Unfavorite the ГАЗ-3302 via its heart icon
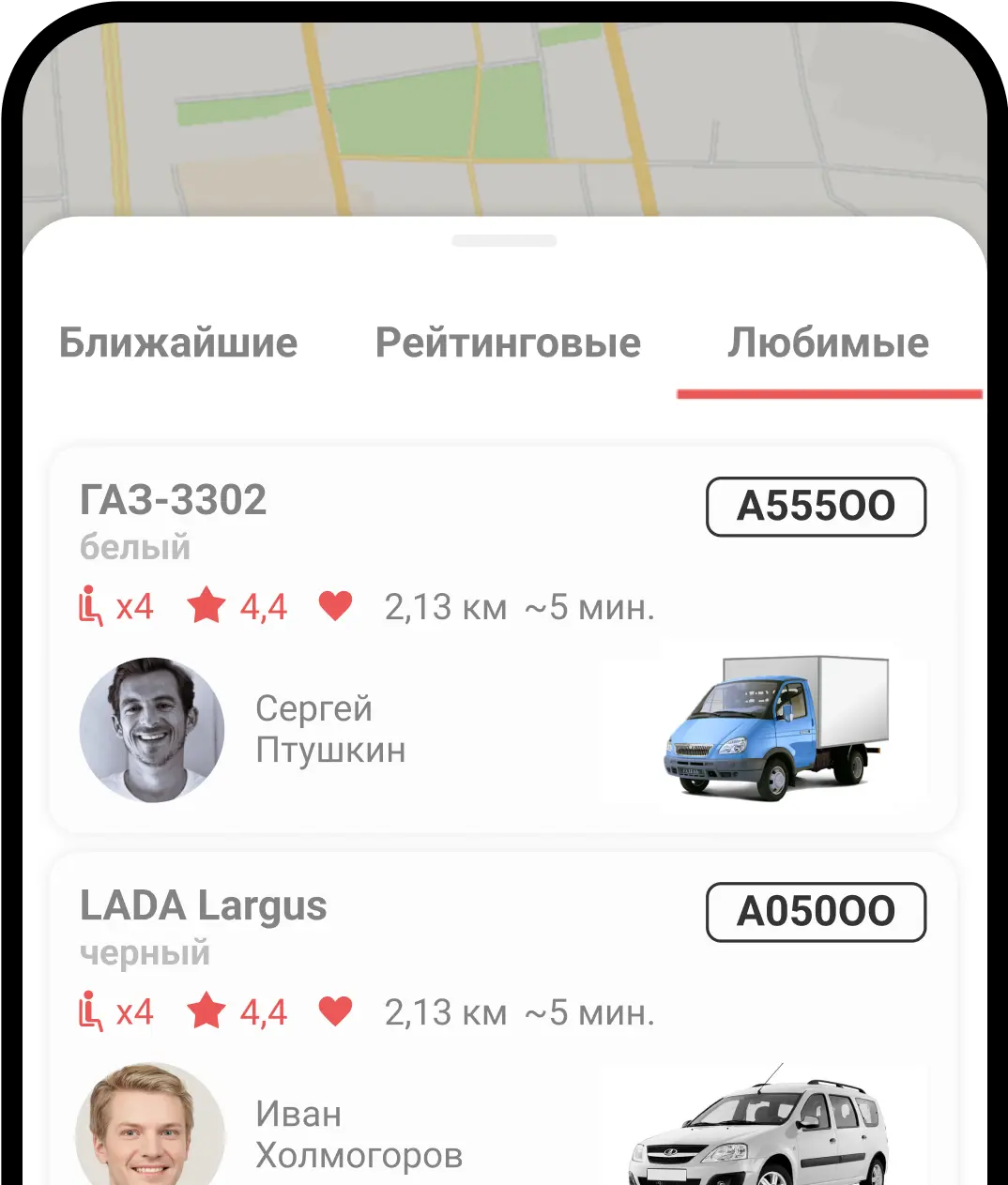 [x=335, y=606]
